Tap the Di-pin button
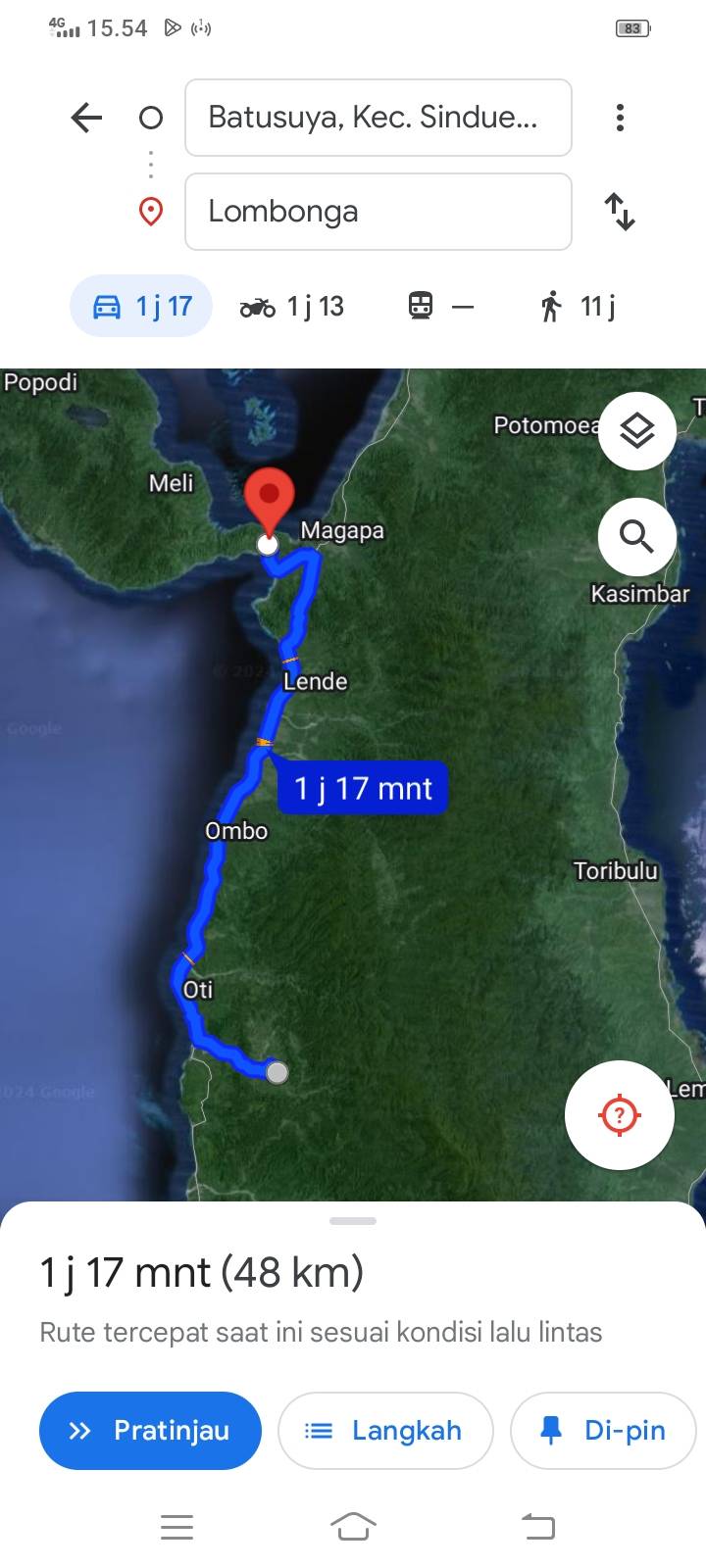 coord(603,1431)
